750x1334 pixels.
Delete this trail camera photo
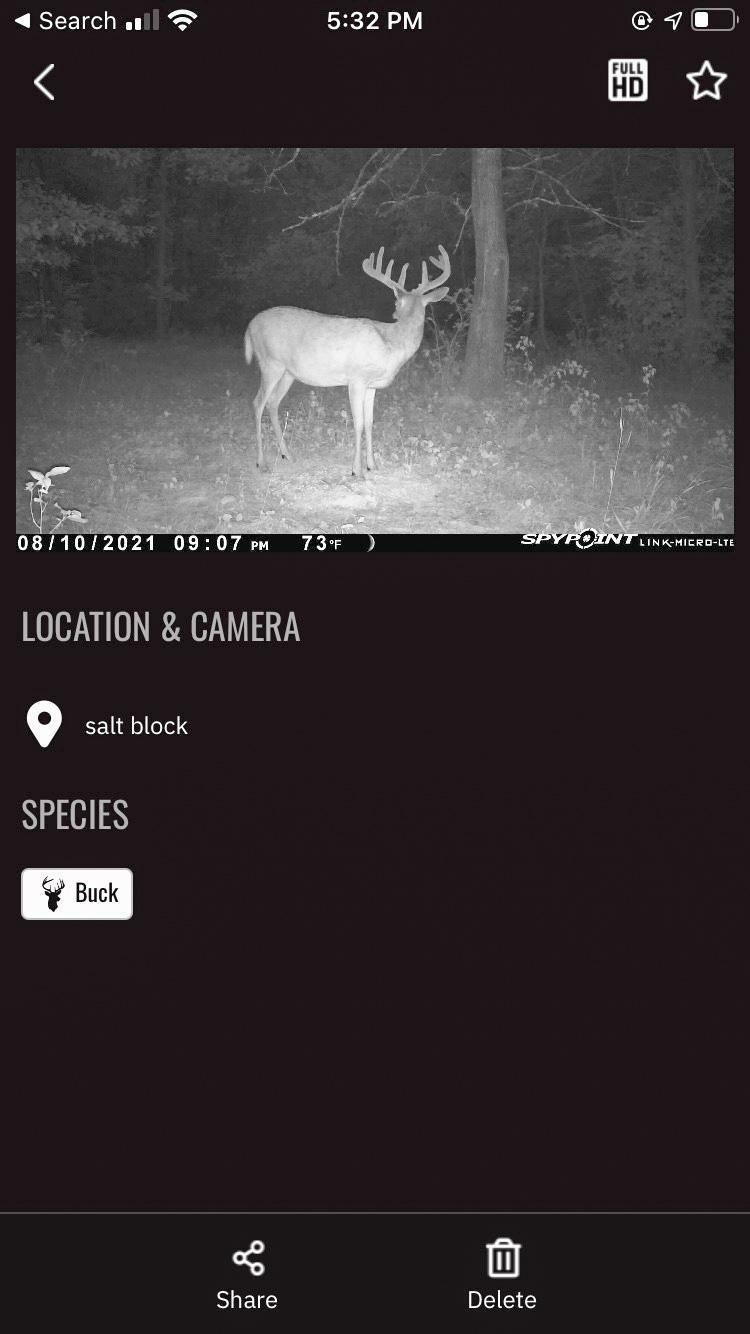(x=502, y=1273)
